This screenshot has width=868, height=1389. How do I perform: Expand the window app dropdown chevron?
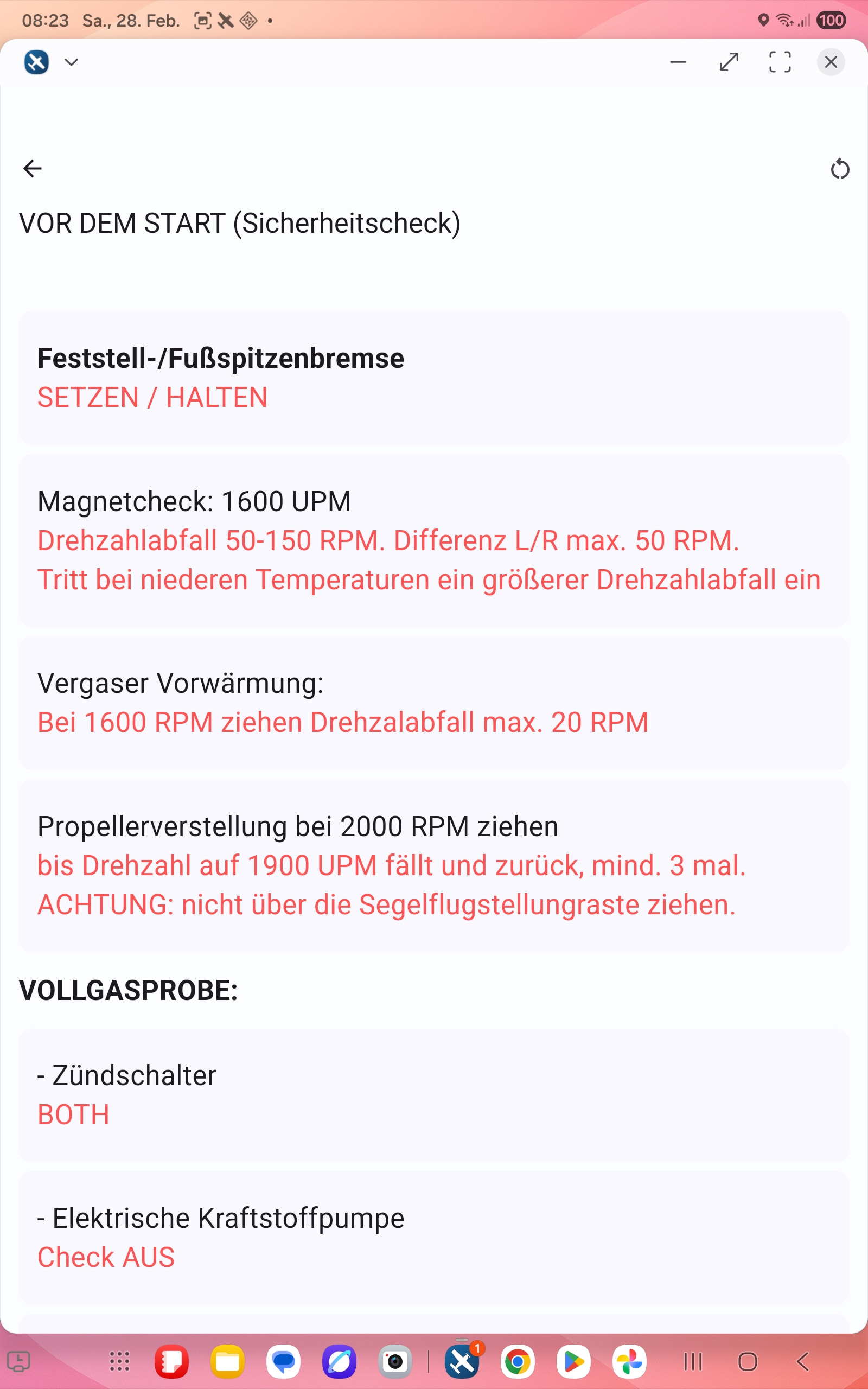click(x=71, y=62)
